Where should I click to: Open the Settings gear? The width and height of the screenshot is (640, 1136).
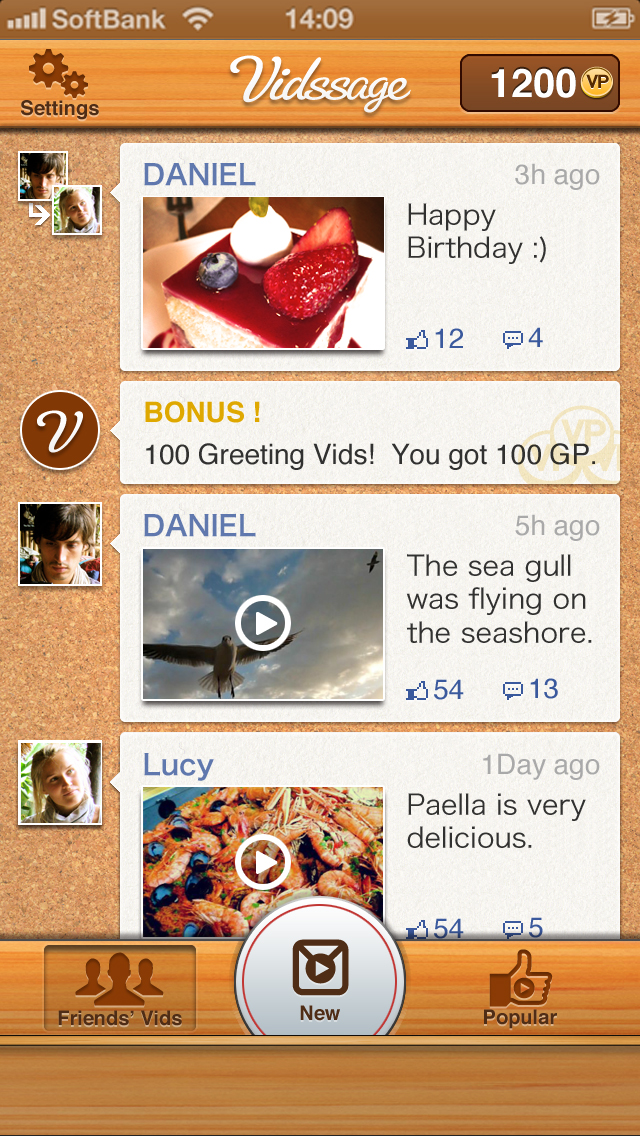pos(59,85)
